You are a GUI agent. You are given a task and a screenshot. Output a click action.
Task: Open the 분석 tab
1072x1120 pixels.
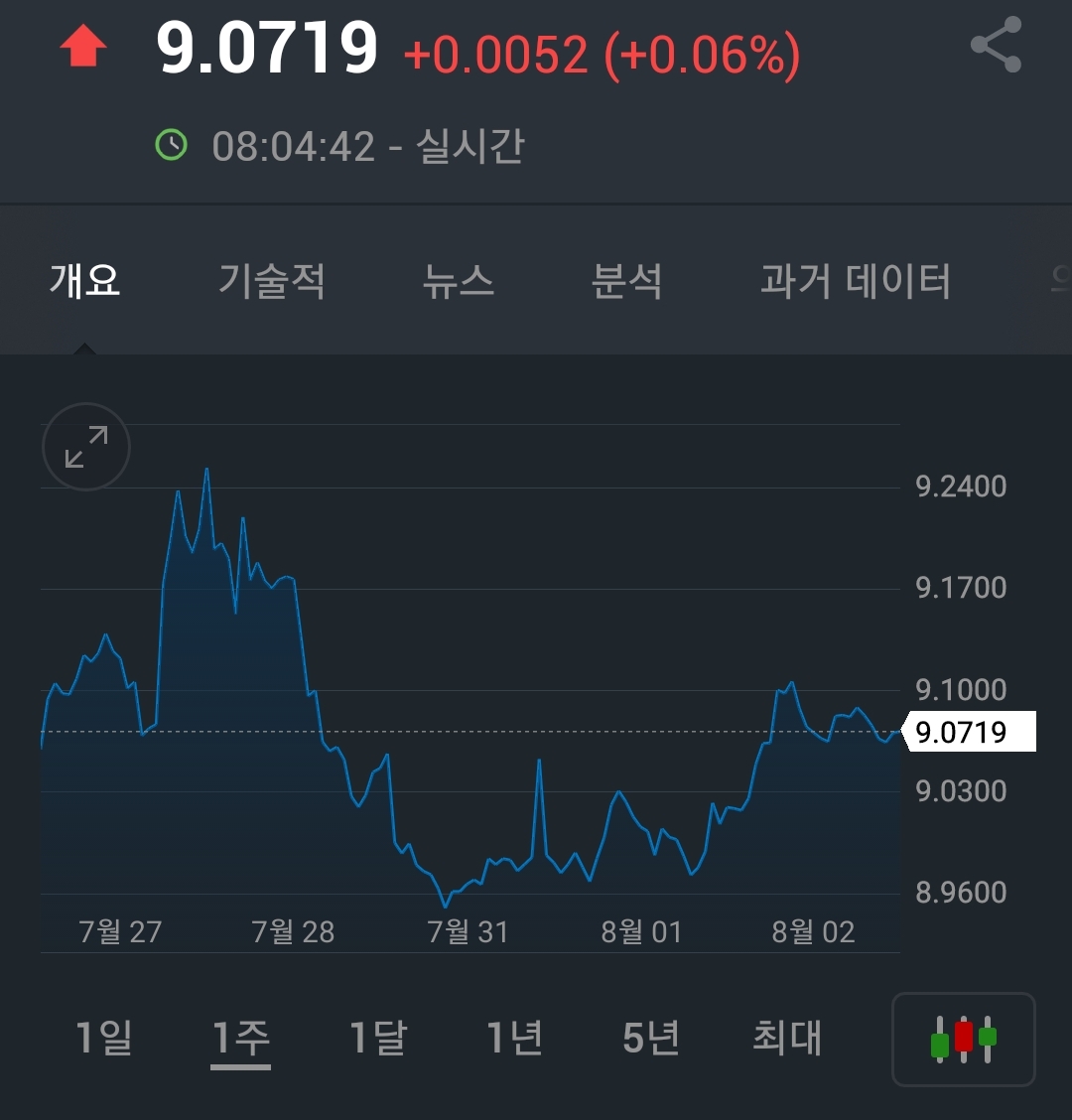click(x=626, y=282)
